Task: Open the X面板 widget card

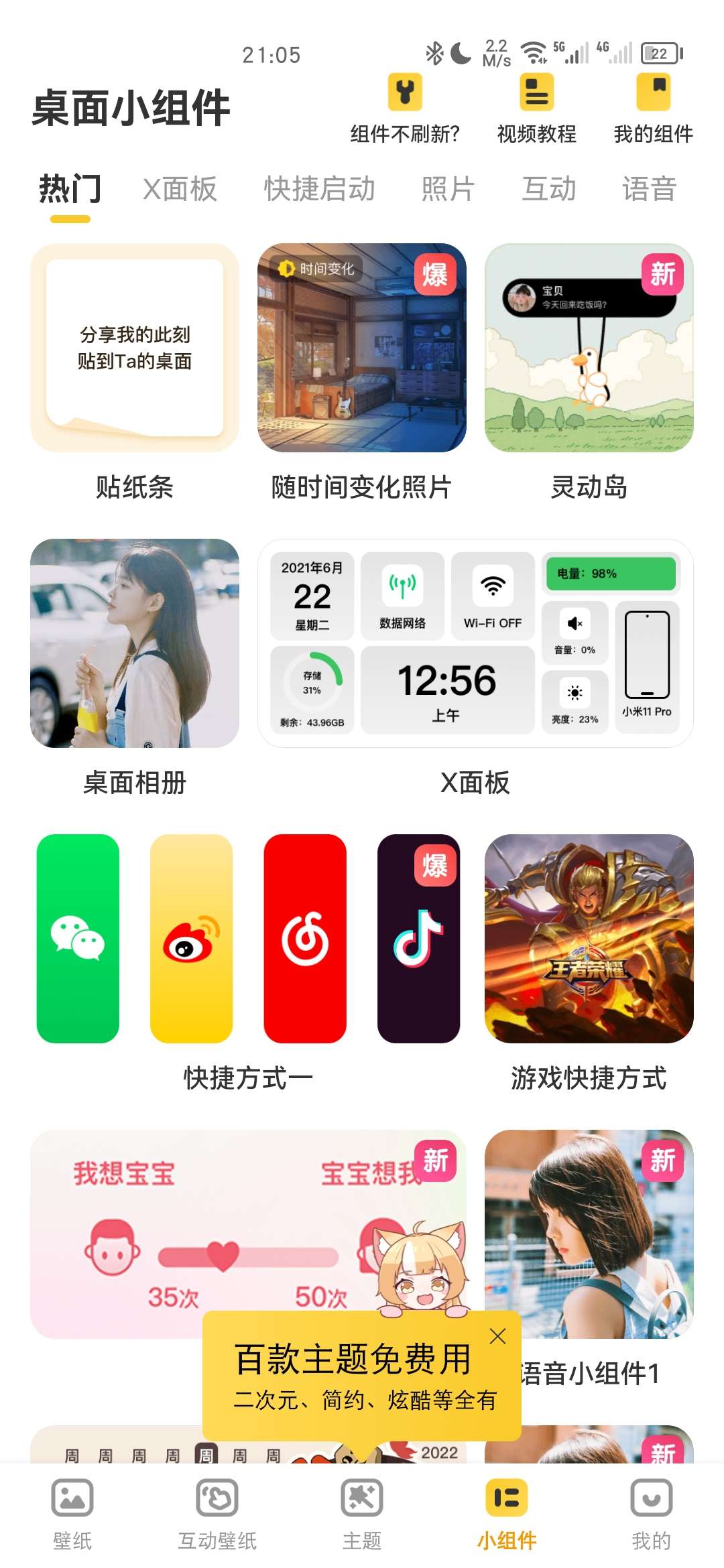Action: [x=475, y=643]
